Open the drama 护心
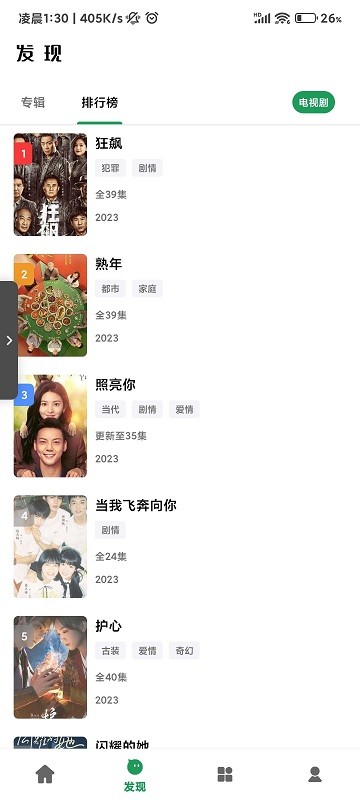The height and width of the screenshot is (800, 360). [x=180, y=667]
